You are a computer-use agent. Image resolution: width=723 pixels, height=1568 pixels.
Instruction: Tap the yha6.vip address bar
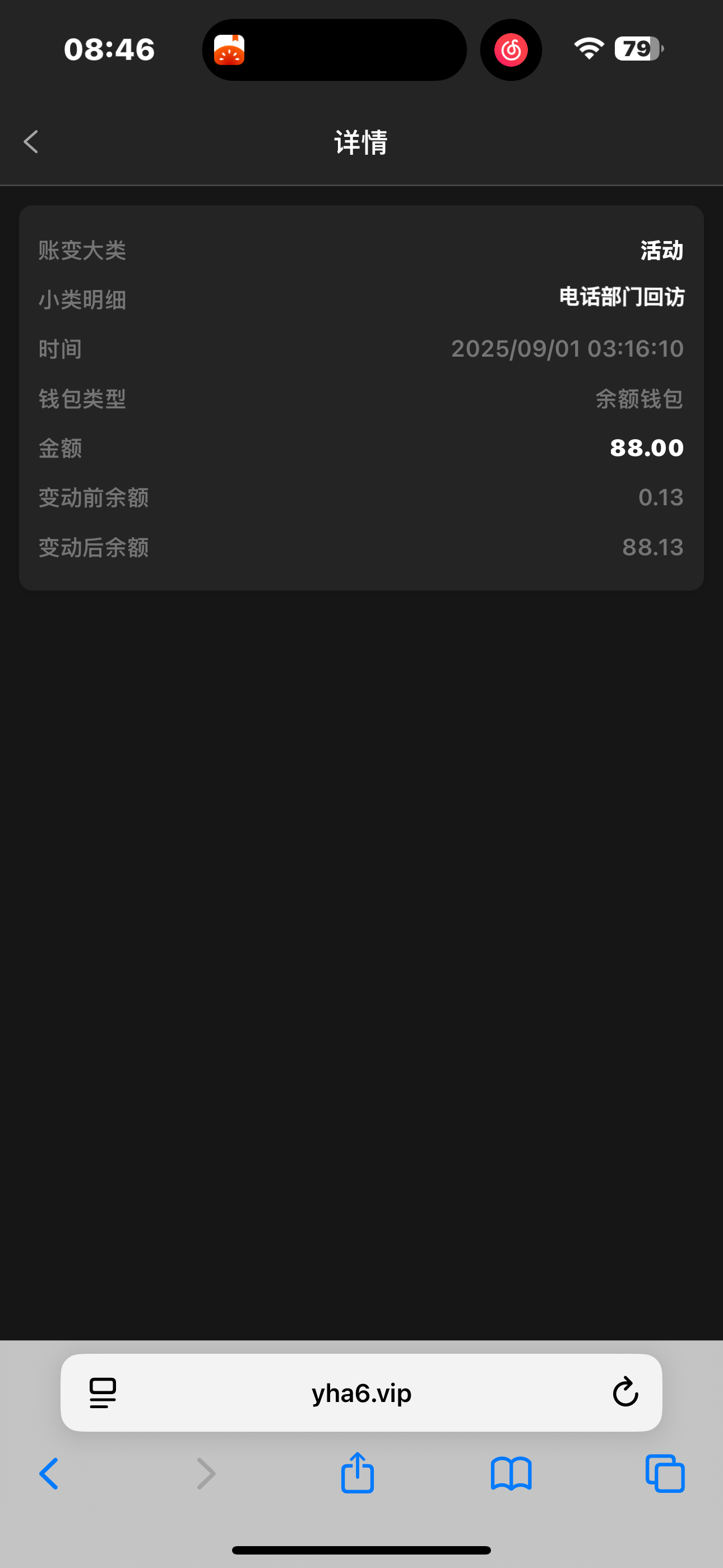click(x=361, y=1392)
